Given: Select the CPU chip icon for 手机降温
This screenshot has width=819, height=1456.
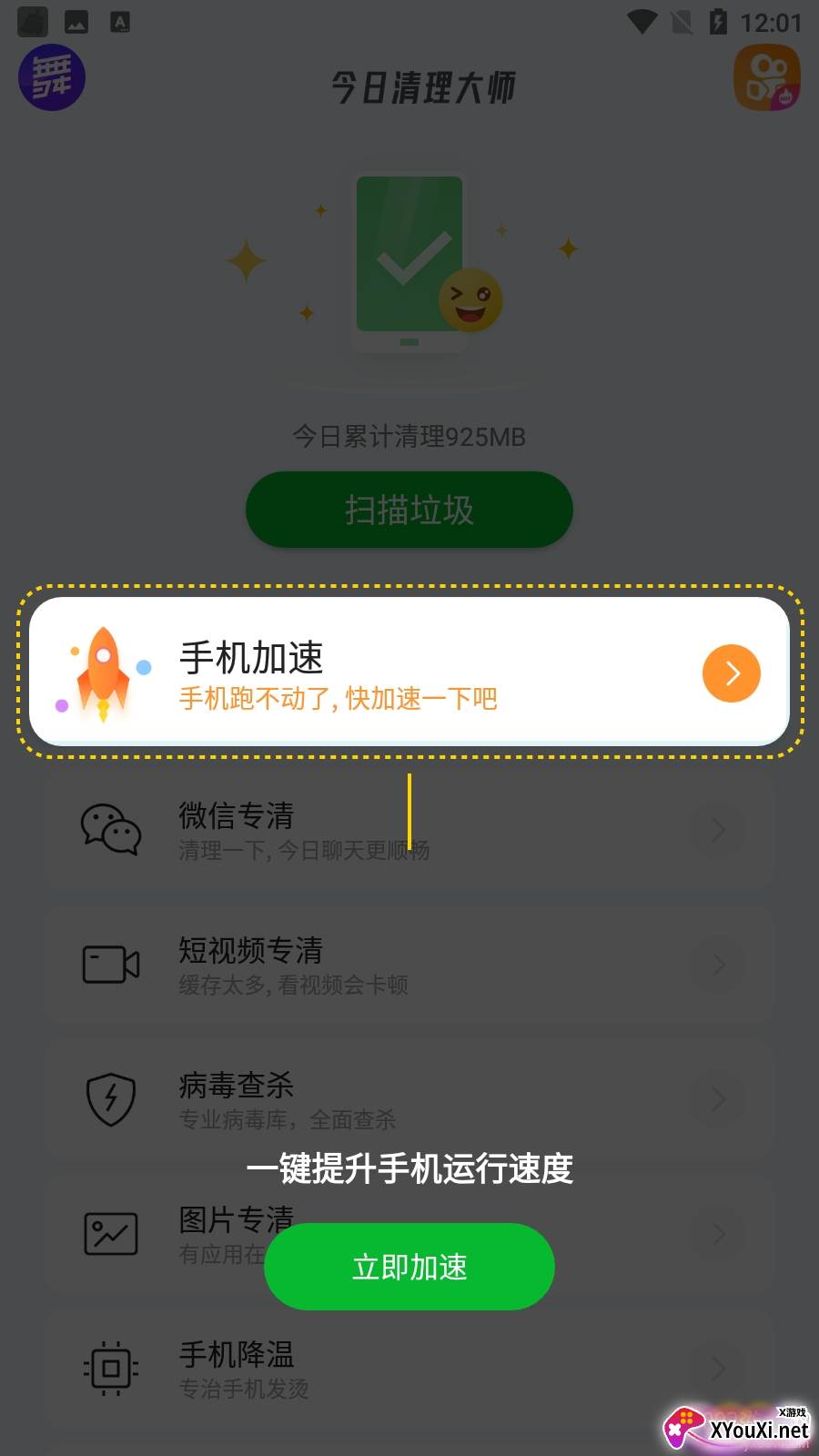Looking at the screenshot, I should (x=110, y=1370).
